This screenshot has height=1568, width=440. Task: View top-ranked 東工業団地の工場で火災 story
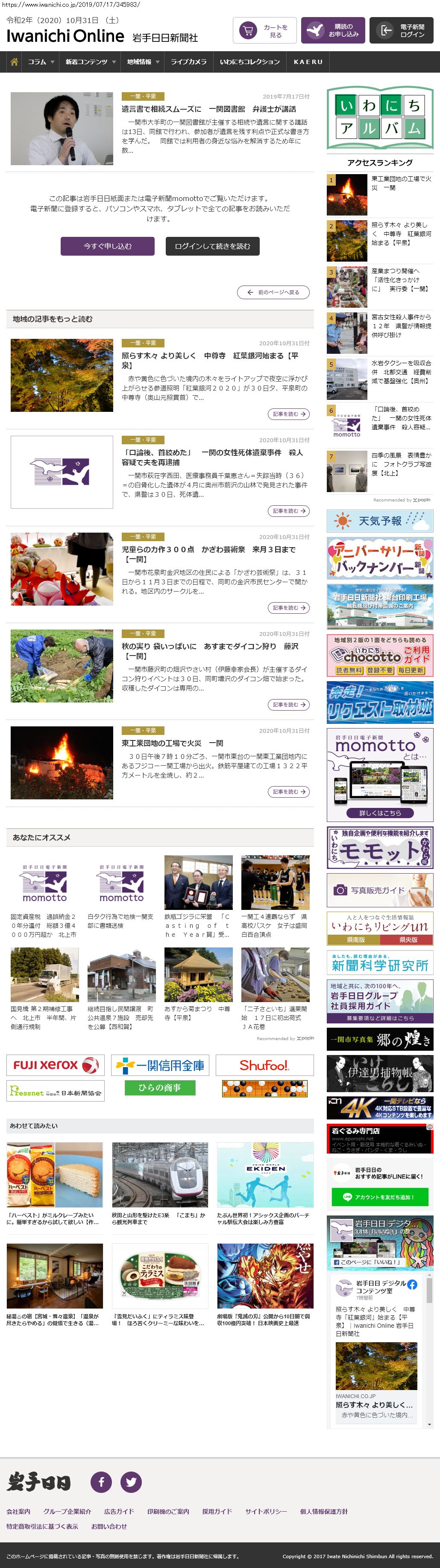(401, 183)
